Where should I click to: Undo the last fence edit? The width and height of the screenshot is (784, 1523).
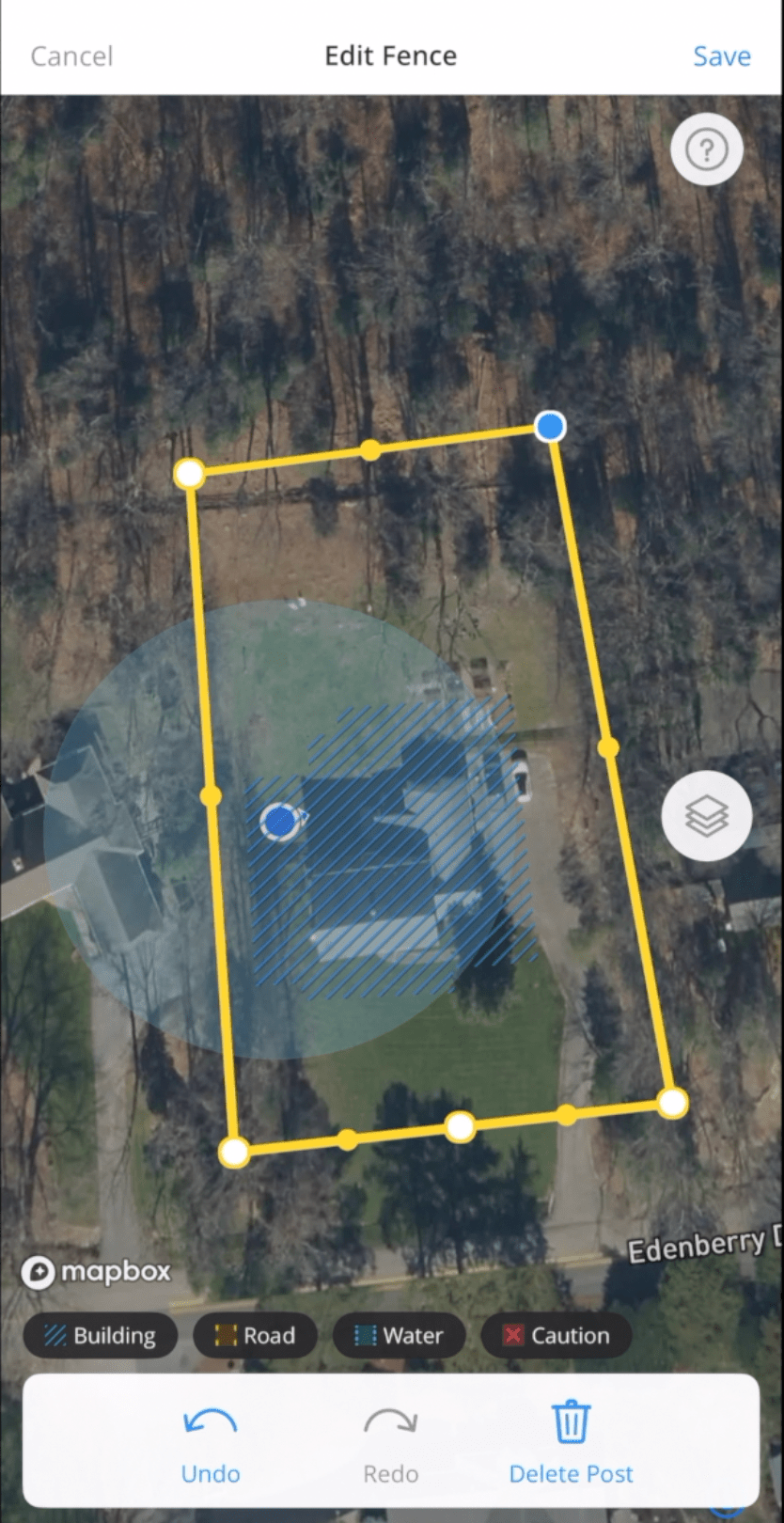point(211,1445)
